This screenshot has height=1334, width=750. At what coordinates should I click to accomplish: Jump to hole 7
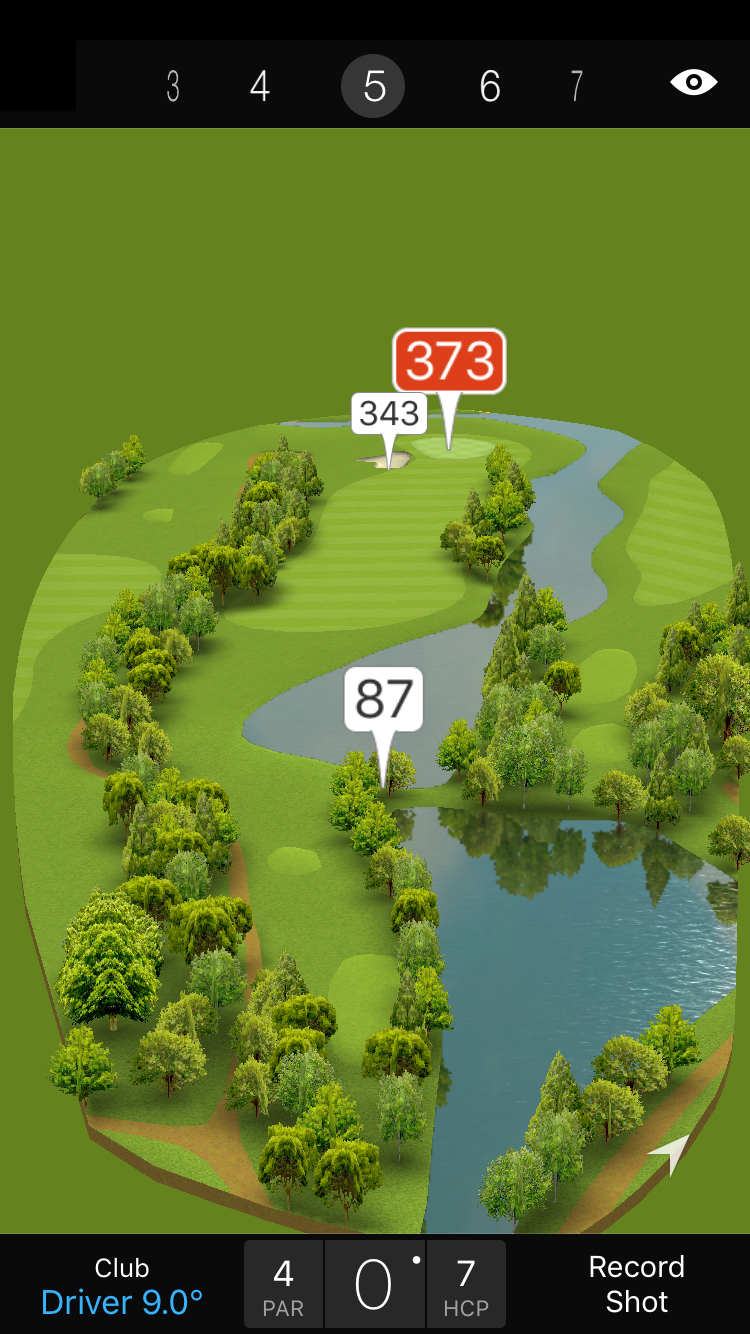coord(576,87)
